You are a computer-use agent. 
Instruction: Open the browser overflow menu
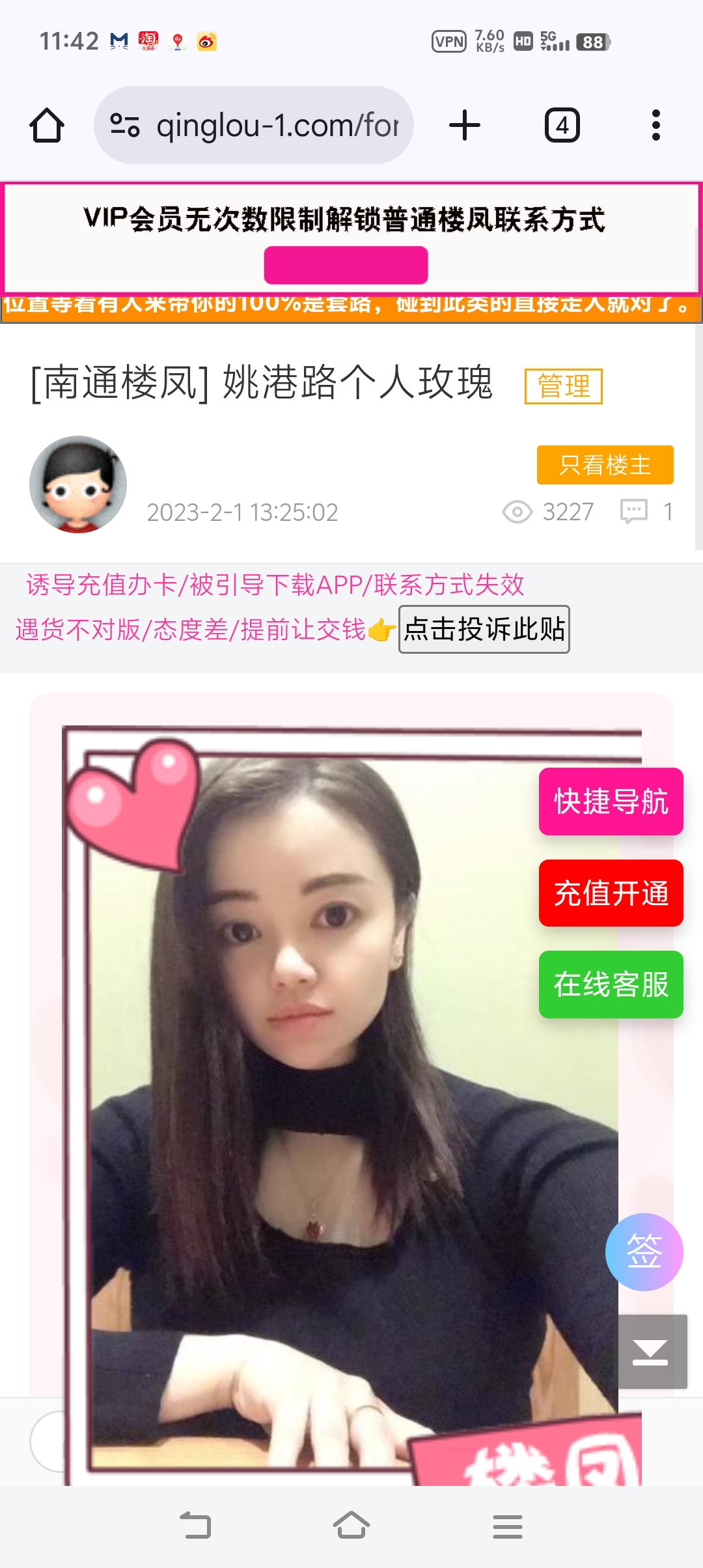point(655,125)
